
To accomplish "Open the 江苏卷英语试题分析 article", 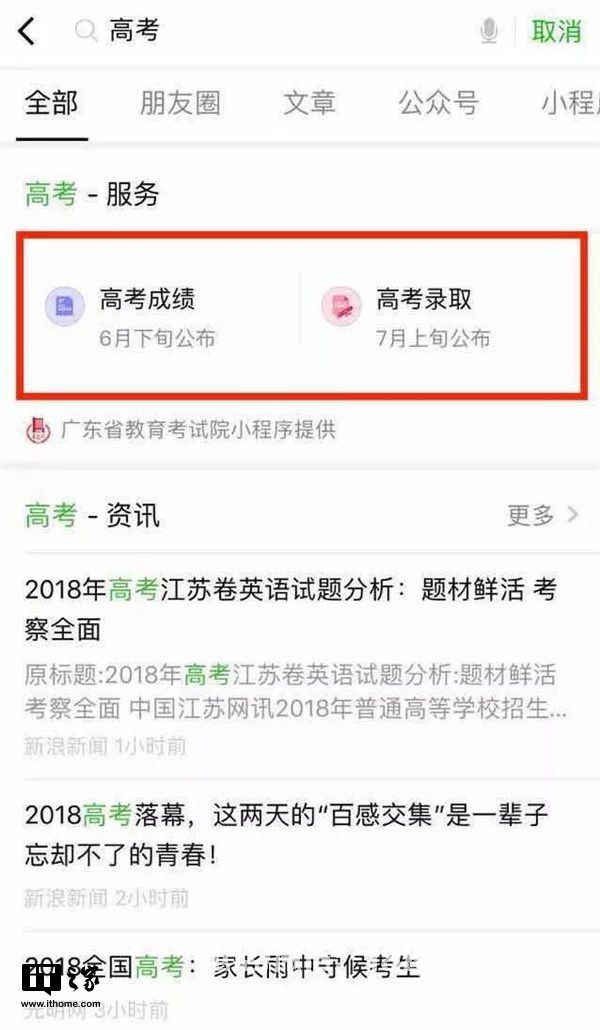I will [290, 610].
